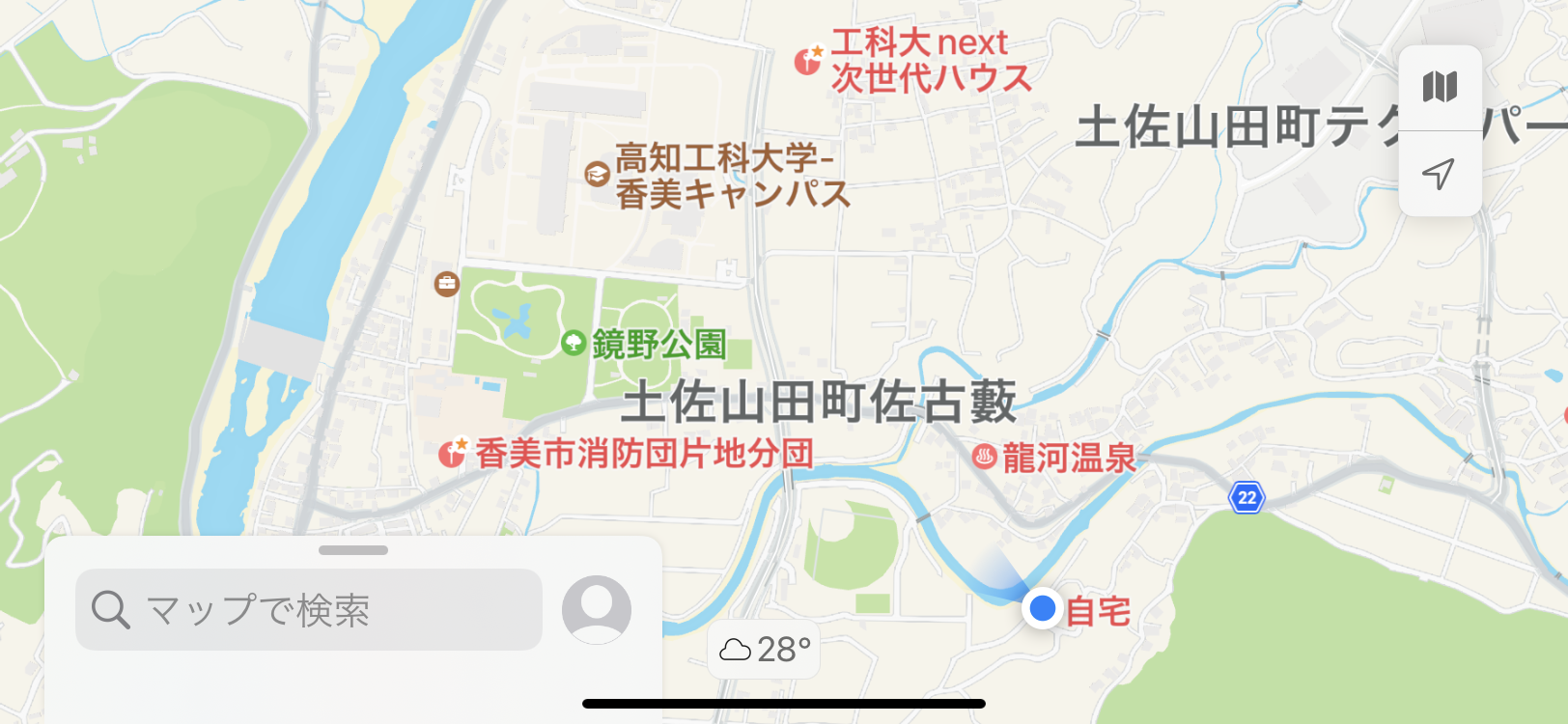
Task: Open the 香美市消防団片地分団 place marker
Action: (x=452, y=453)
